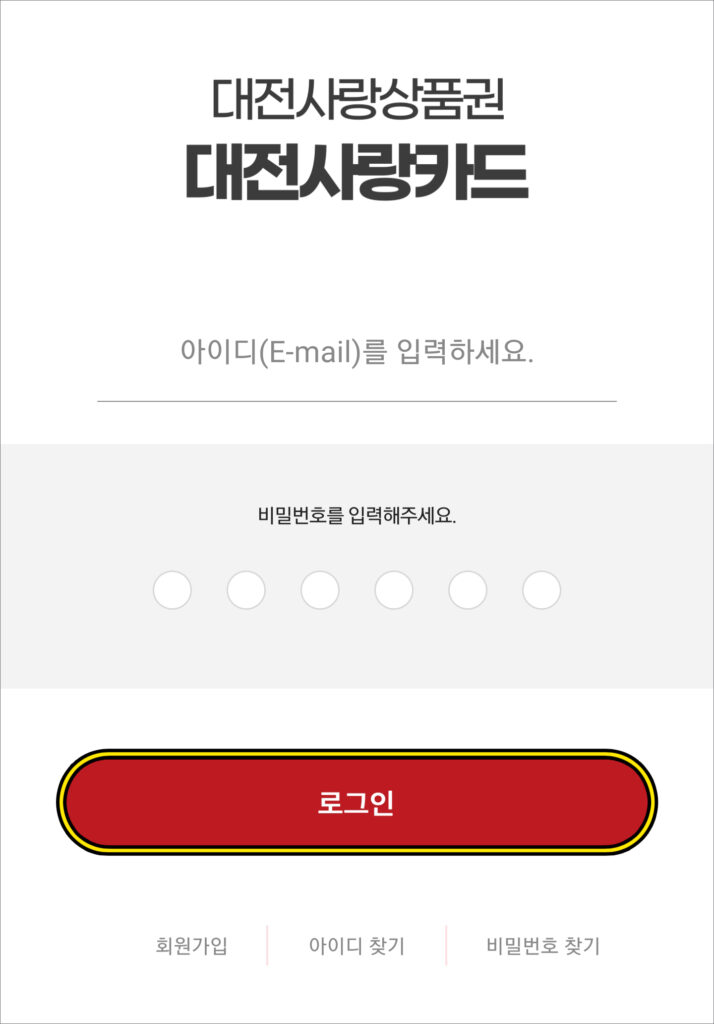Image resolution: width=714 pixels, height=1024 pixels.
Task: Open 비밀번호 찾기 to reset password
Action: pyautogui.click(x=543, y=945)
